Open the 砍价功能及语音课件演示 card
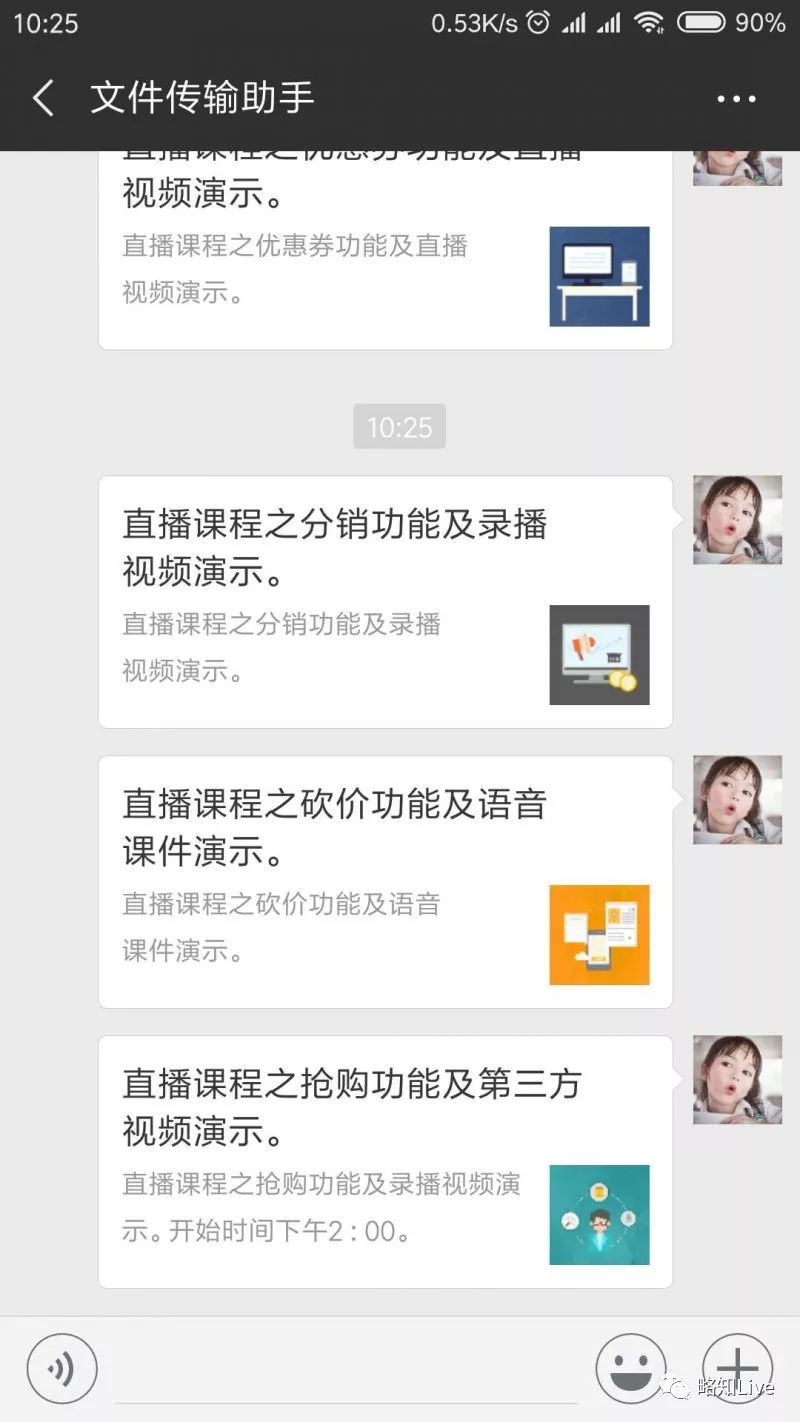Viewport: 800px width, 1422px height. point(385,882)
